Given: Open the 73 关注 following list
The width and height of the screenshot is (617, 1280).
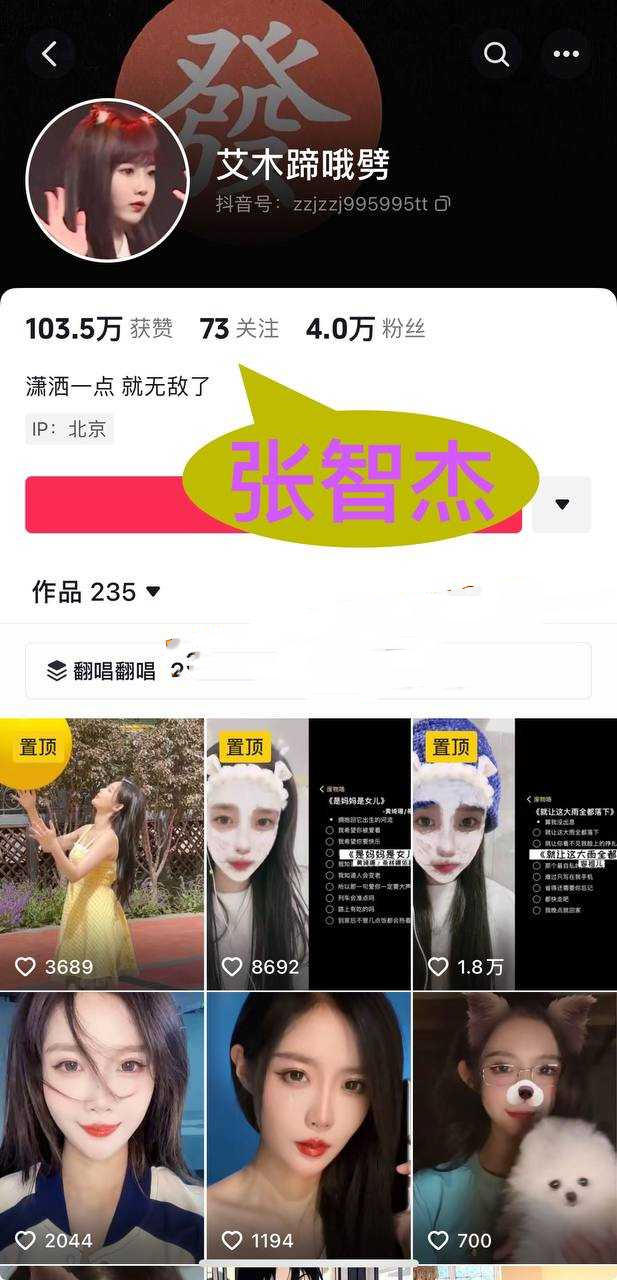Looking at the screenshot, I should point(239,328).
